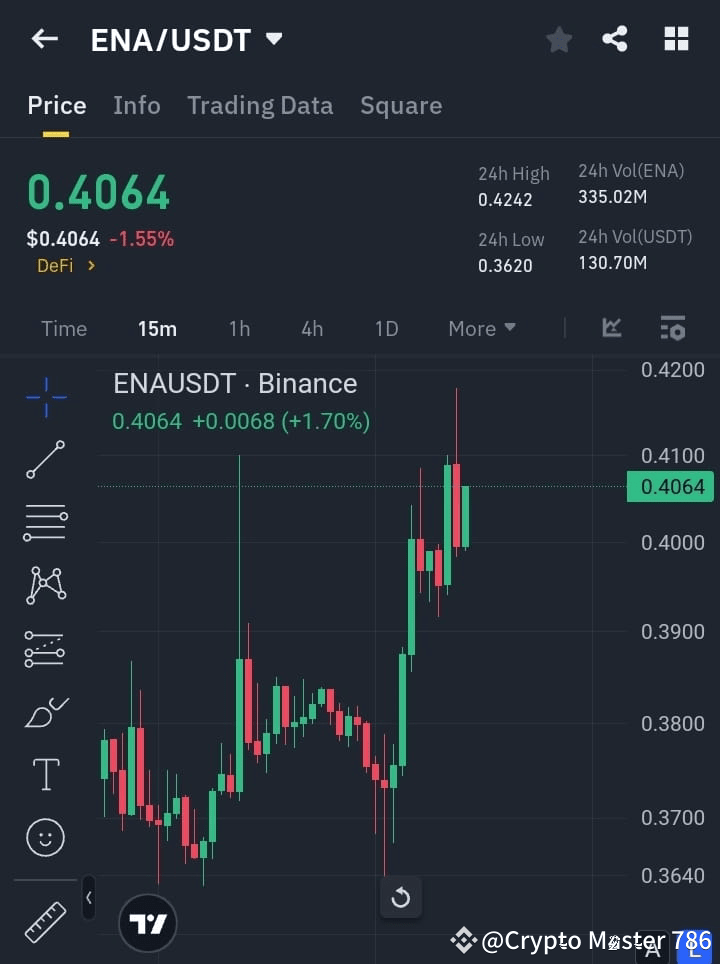Select the XABCD pattern tool

tap(45, 585)
